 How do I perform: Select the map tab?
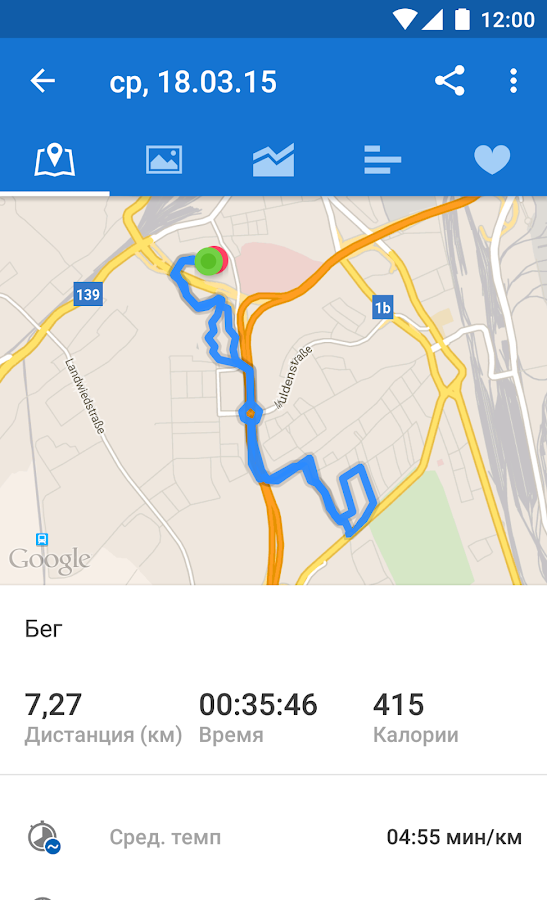[x=55, y=160]
